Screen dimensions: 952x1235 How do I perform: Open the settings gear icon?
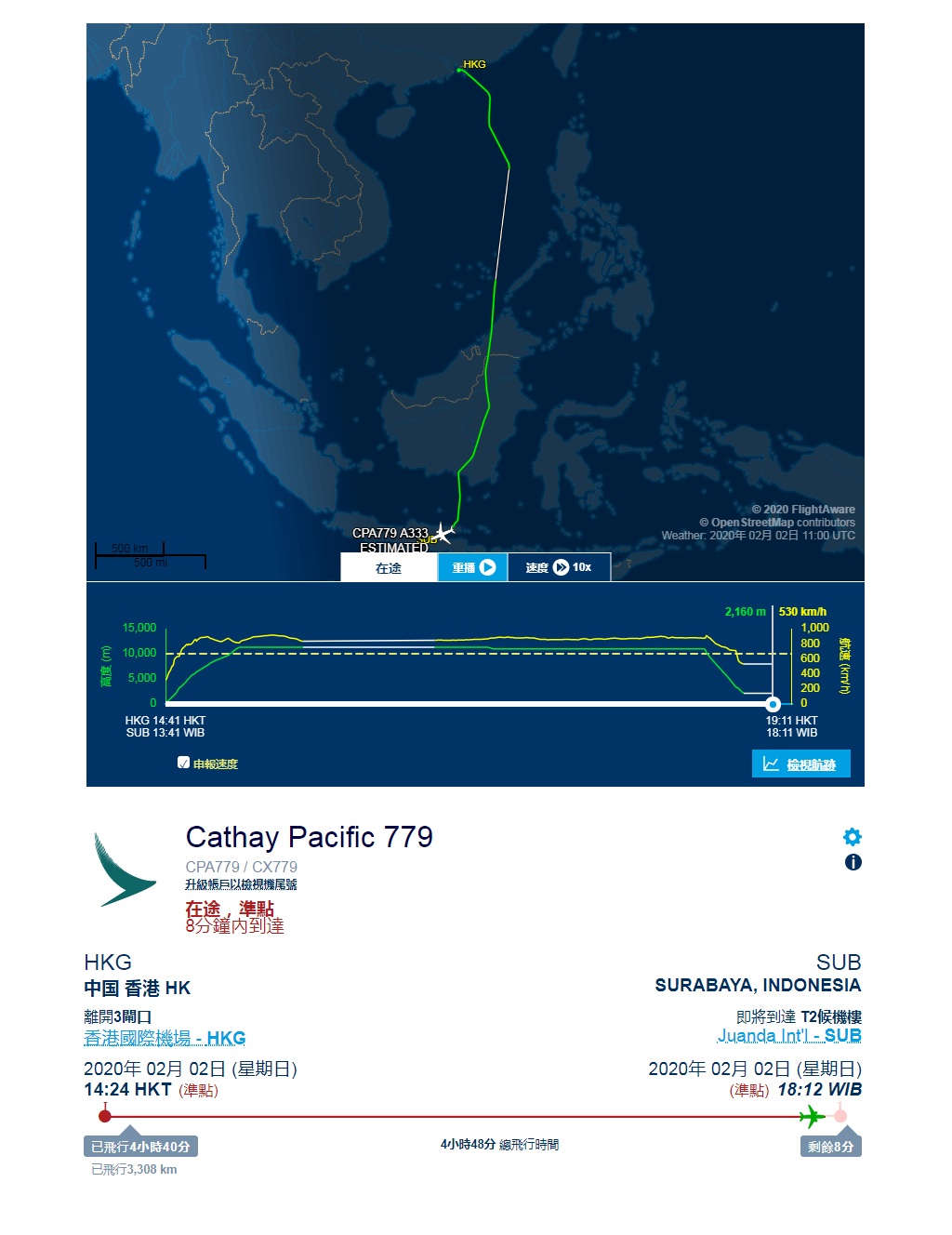coord(852,836)
